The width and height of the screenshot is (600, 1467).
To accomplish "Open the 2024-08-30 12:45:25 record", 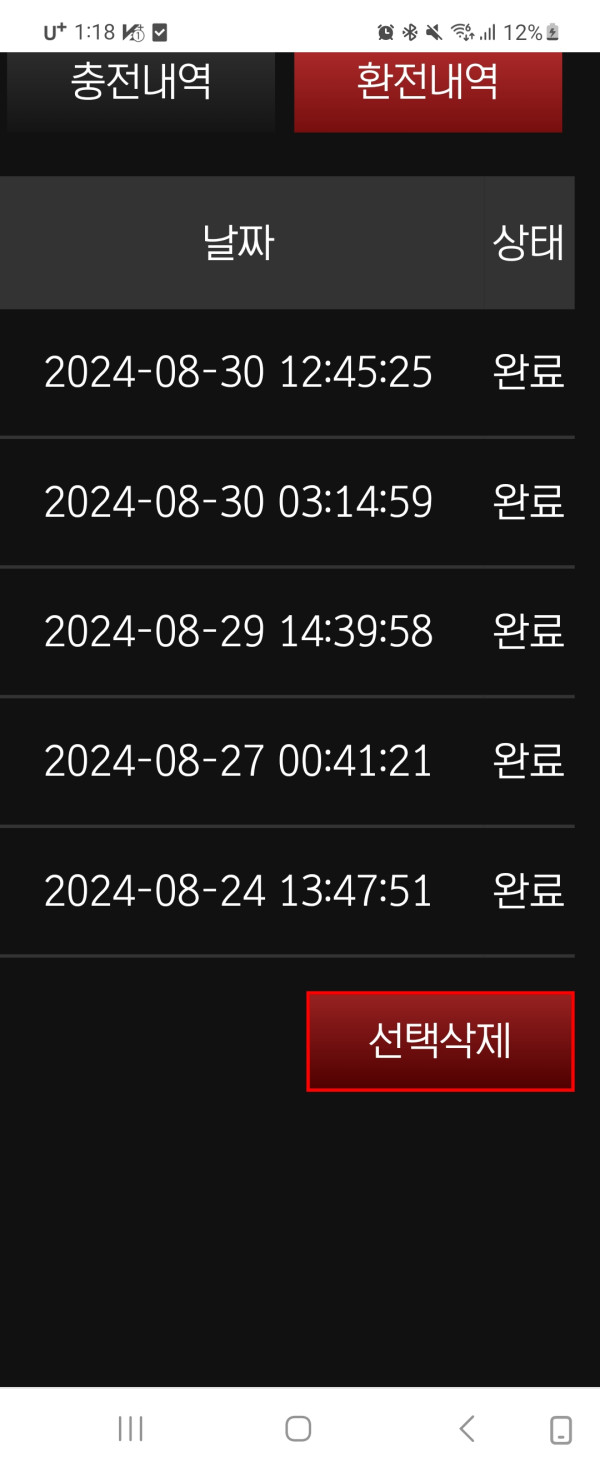I will pos(238,373).
